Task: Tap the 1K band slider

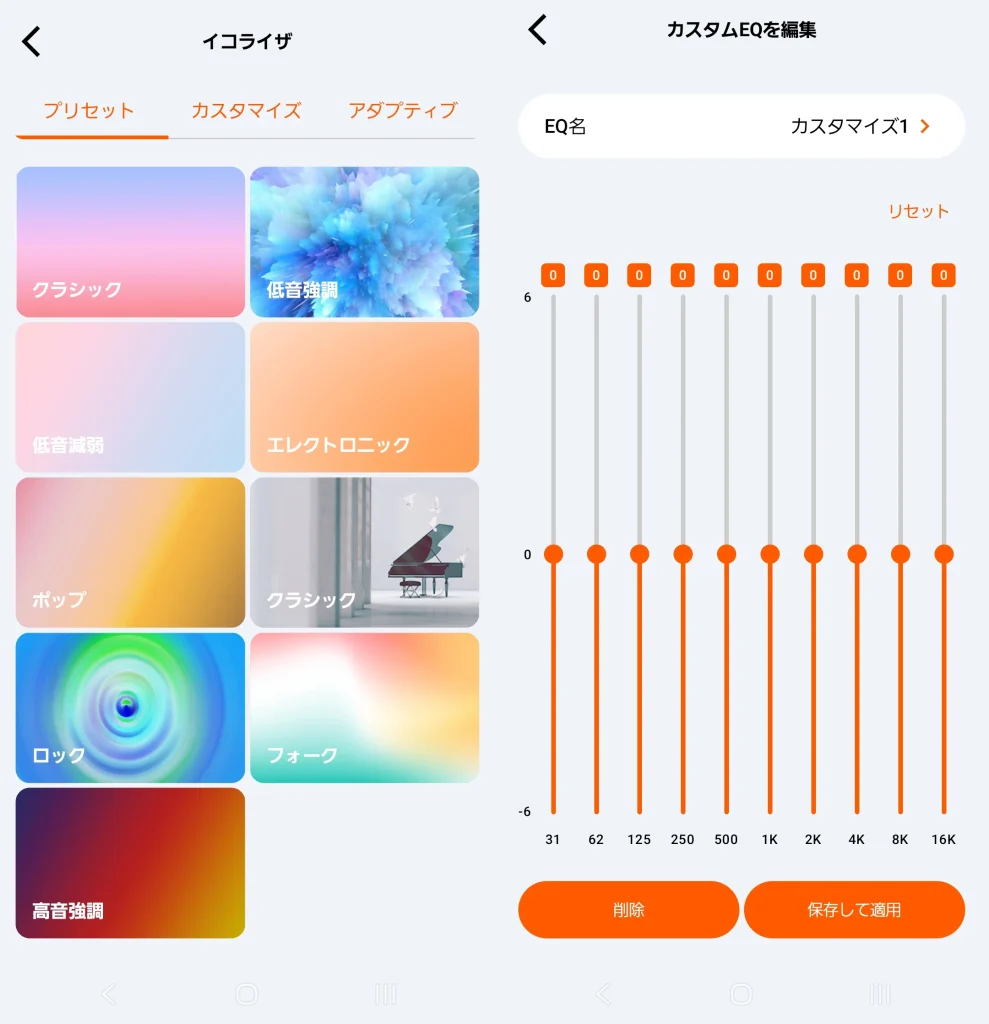Action: tap(770, 554)
